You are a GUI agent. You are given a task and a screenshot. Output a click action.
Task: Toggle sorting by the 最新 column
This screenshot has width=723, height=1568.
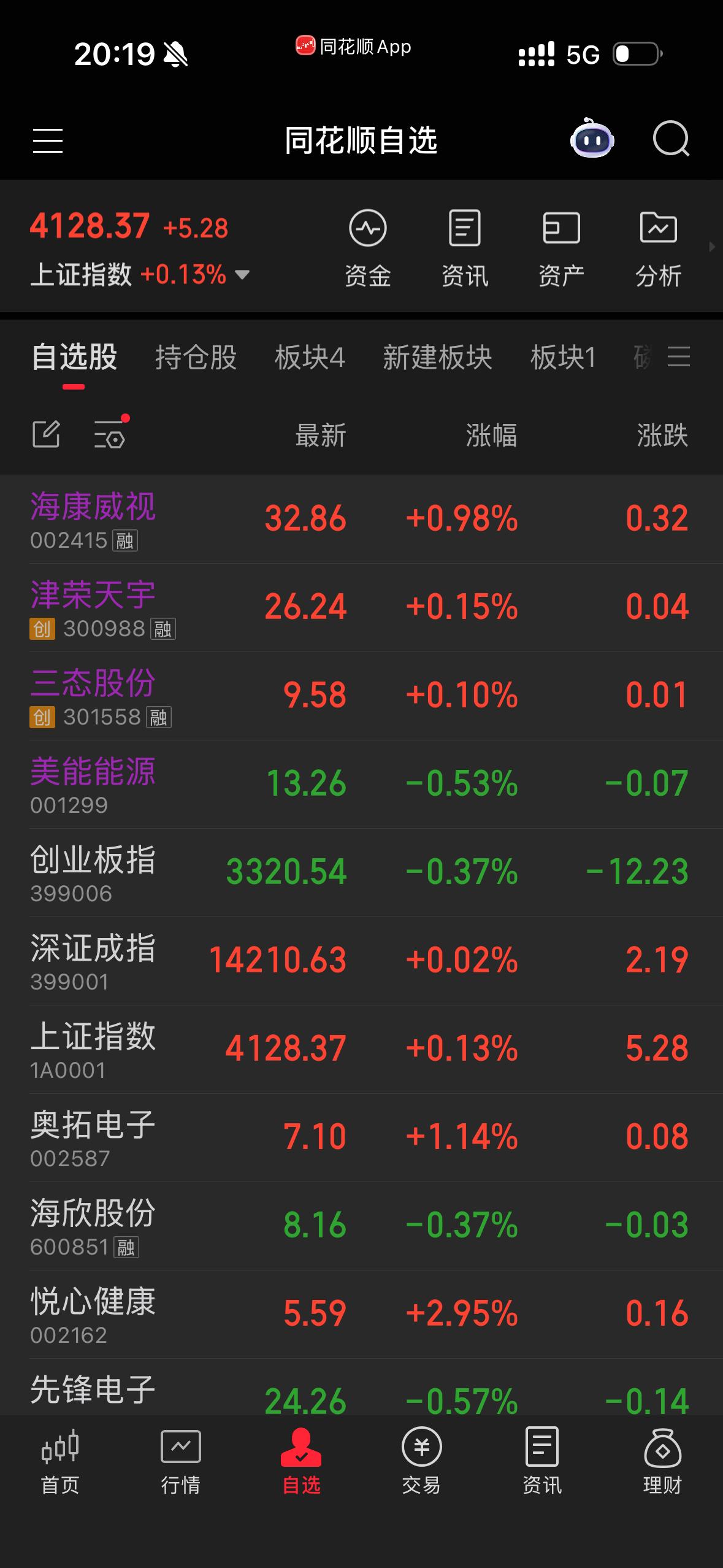pos(319,437)
